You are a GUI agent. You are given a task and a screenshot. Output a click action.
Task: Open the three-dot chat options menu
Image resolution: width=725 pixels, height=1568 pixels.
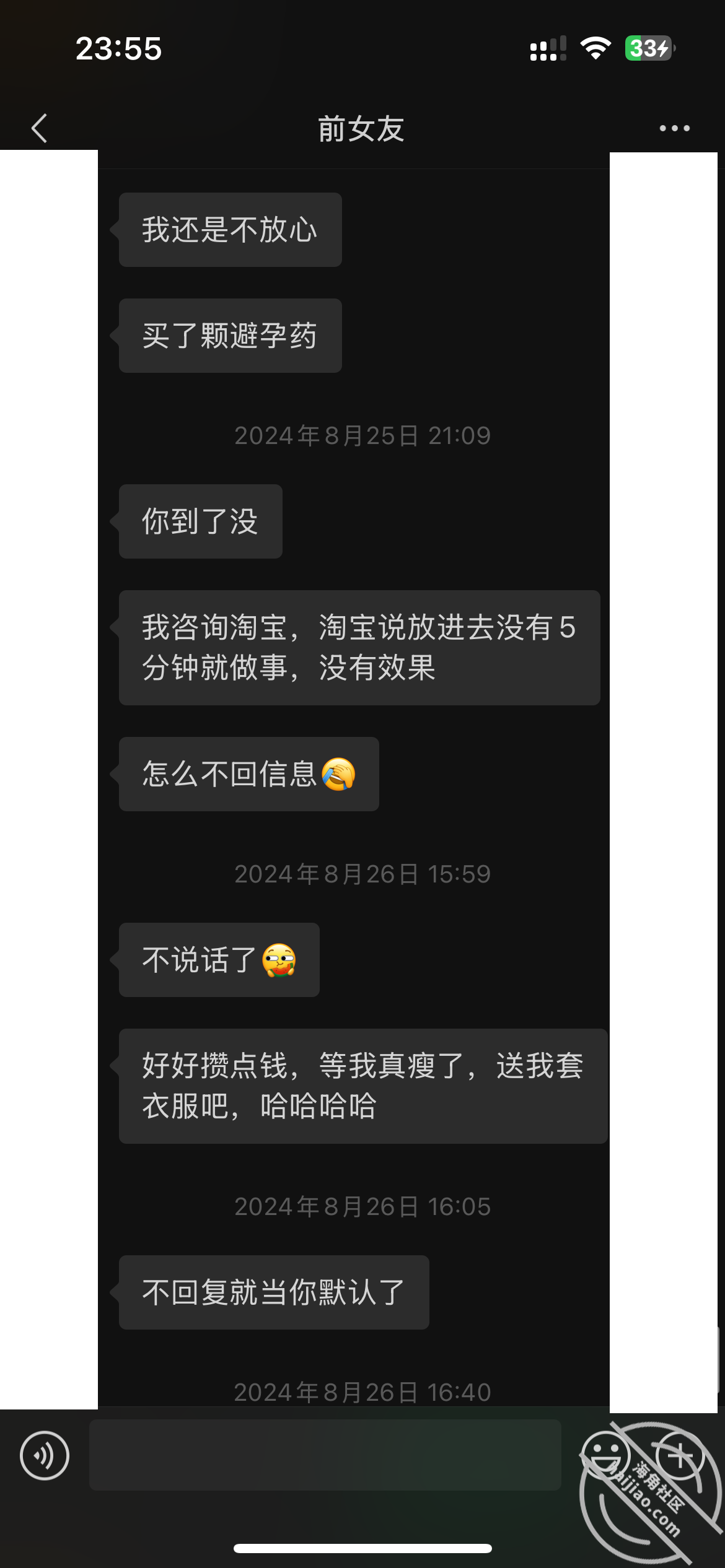coord(674,128)
